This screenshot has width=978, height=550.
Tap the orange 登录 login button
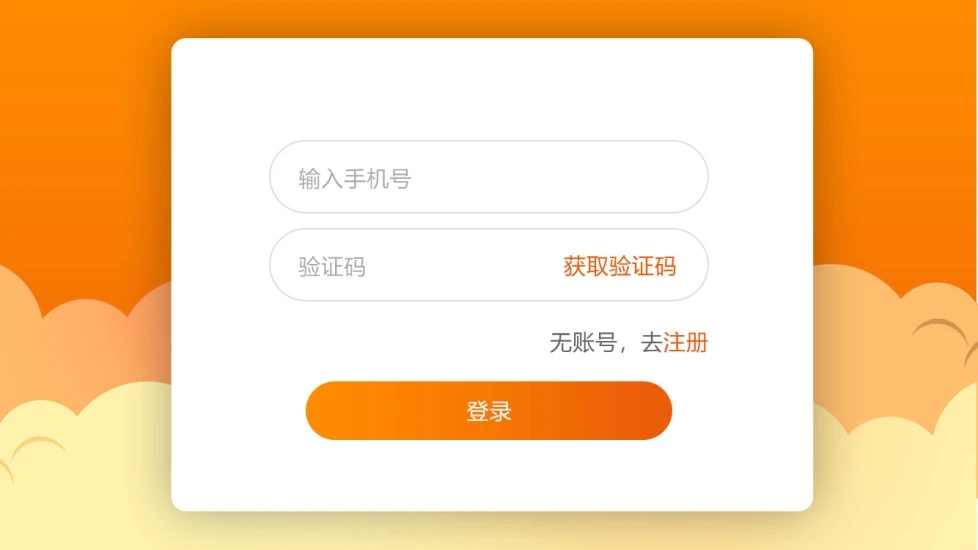pos(488,411)
